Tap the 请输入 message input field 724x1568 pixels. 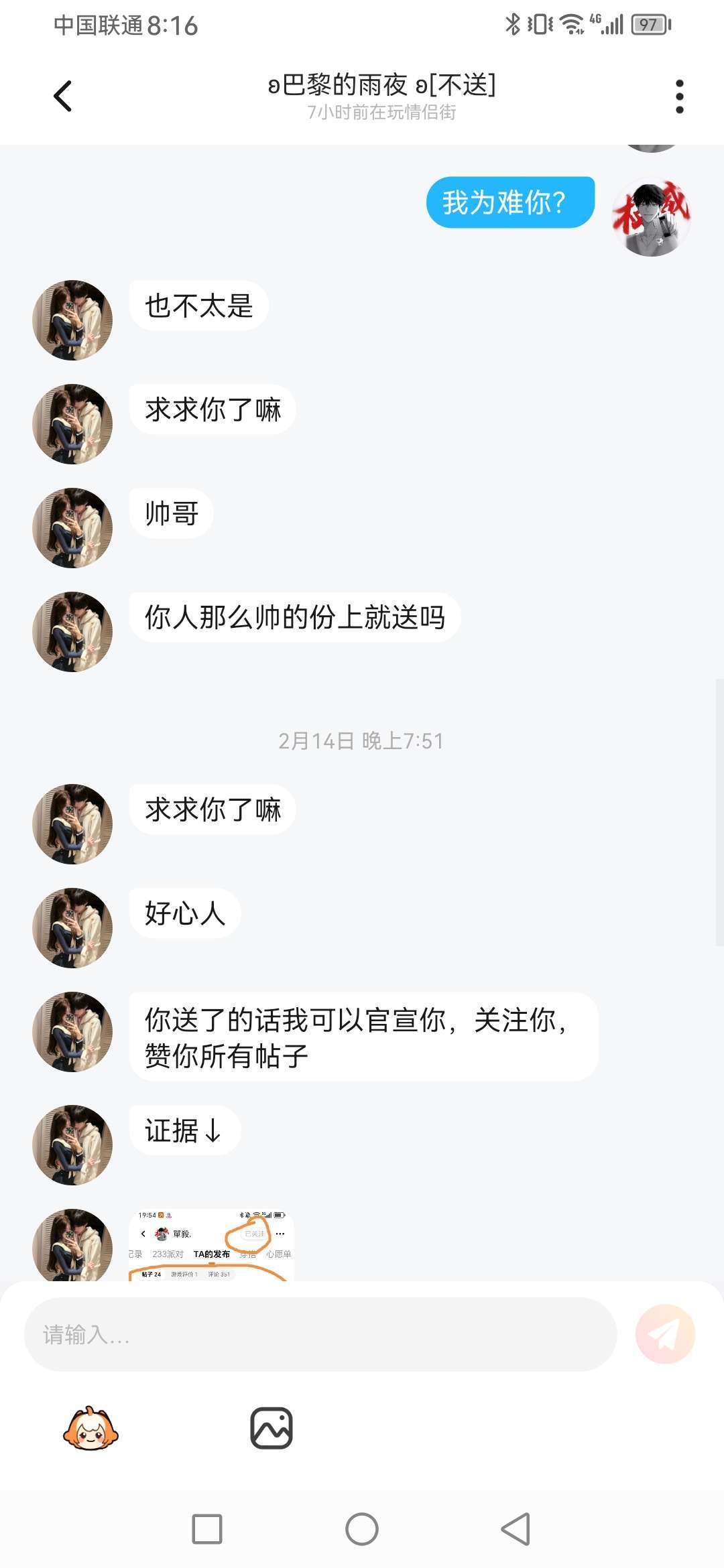pos(320,1334)
